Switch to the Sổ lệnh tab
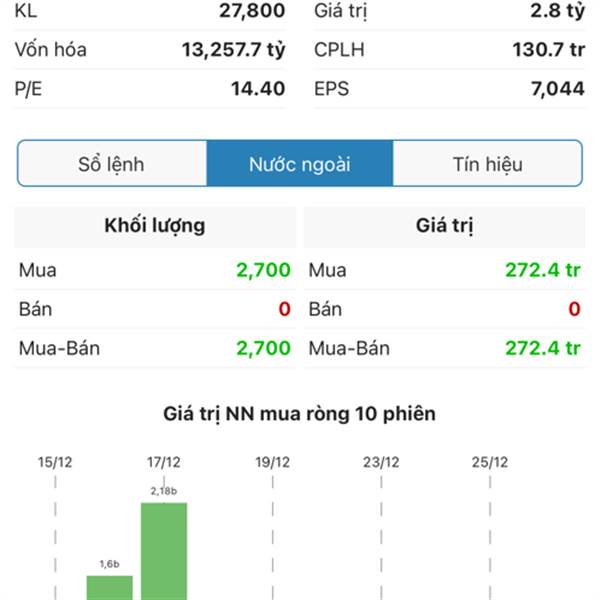Viewport: 600px width, 600px height. click(x=111, y=164)
